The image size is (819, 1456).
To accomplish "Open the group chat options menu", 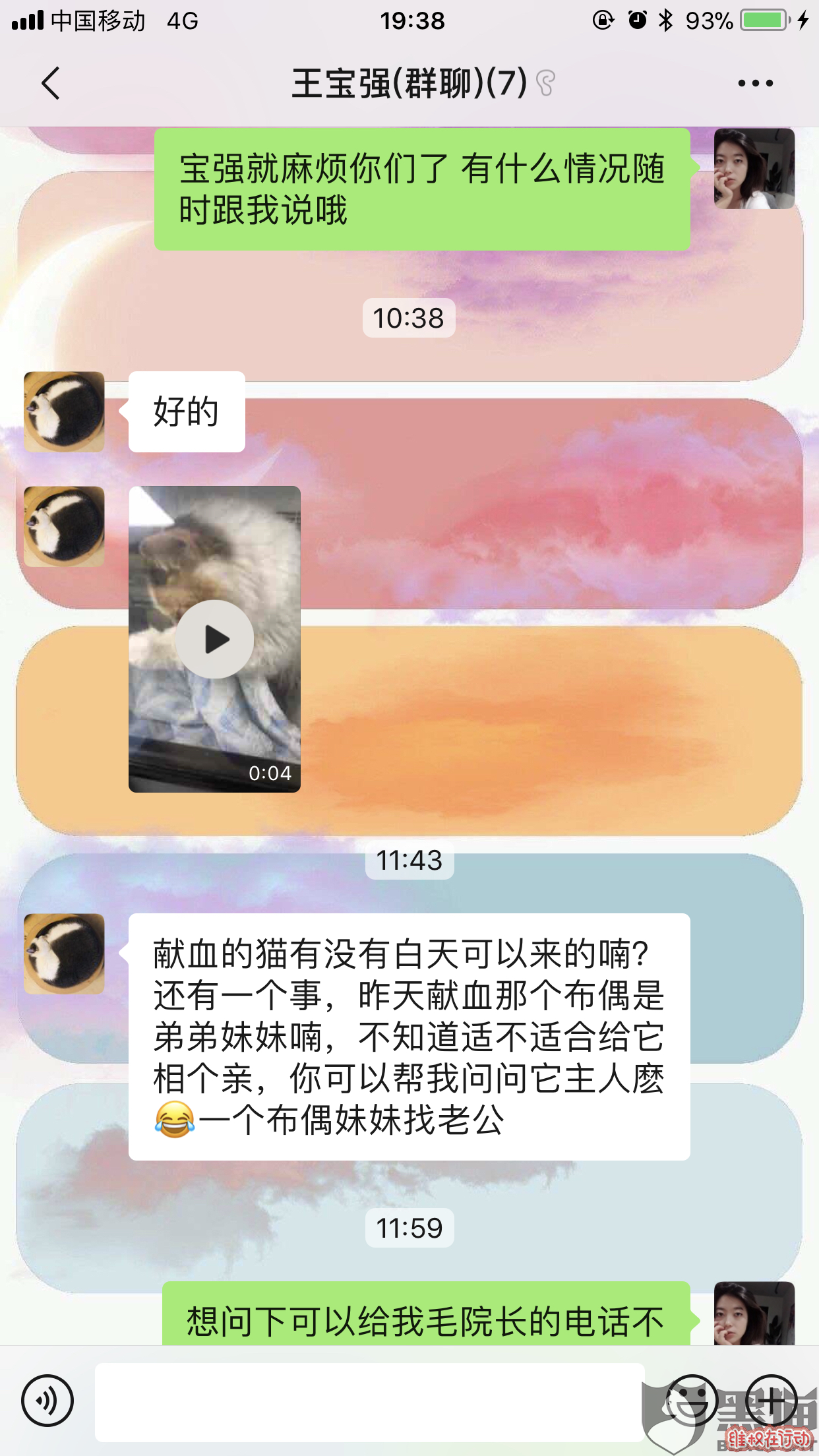I will 755,83.
